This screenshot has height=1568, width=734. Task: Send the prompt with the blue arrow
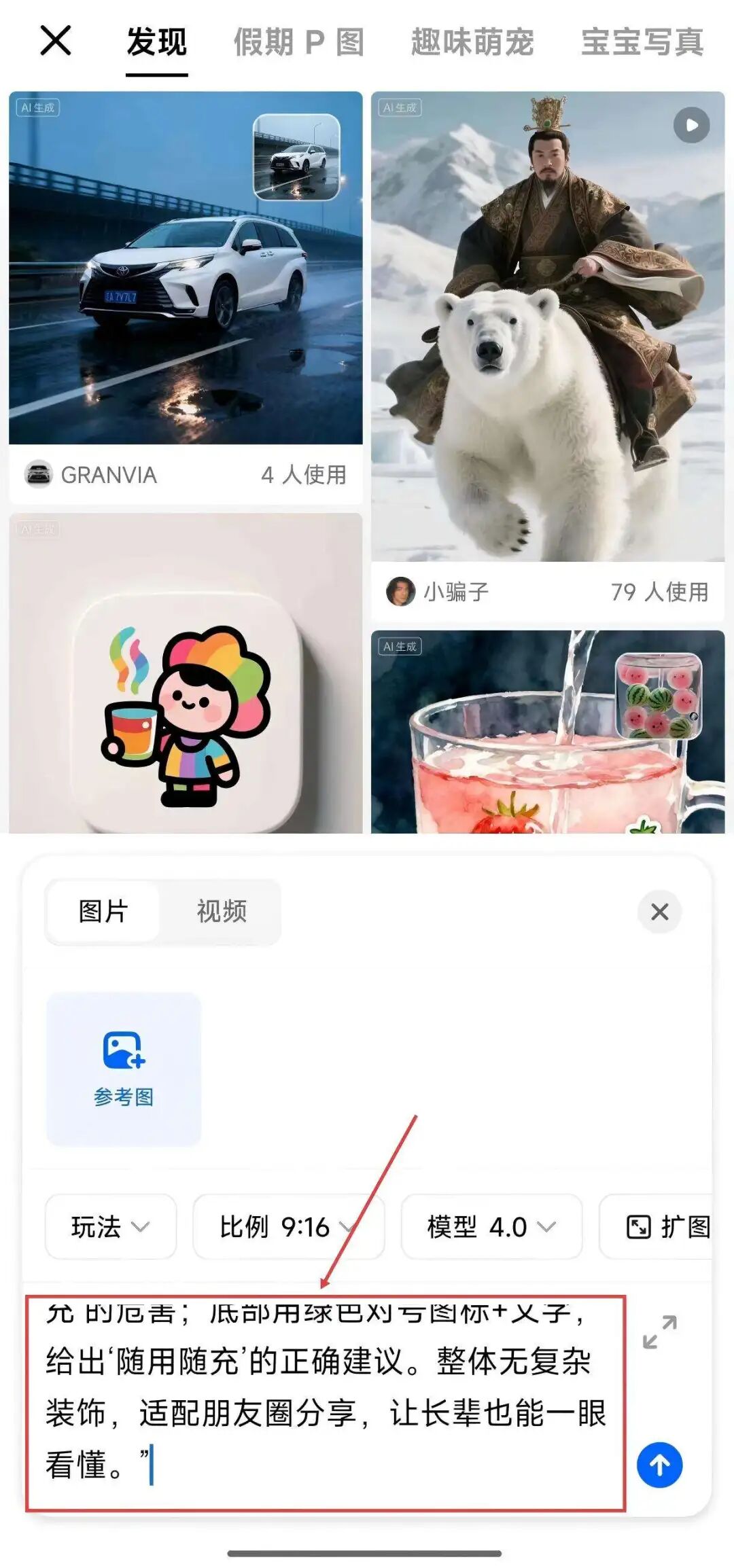[x=659, y=1465]
